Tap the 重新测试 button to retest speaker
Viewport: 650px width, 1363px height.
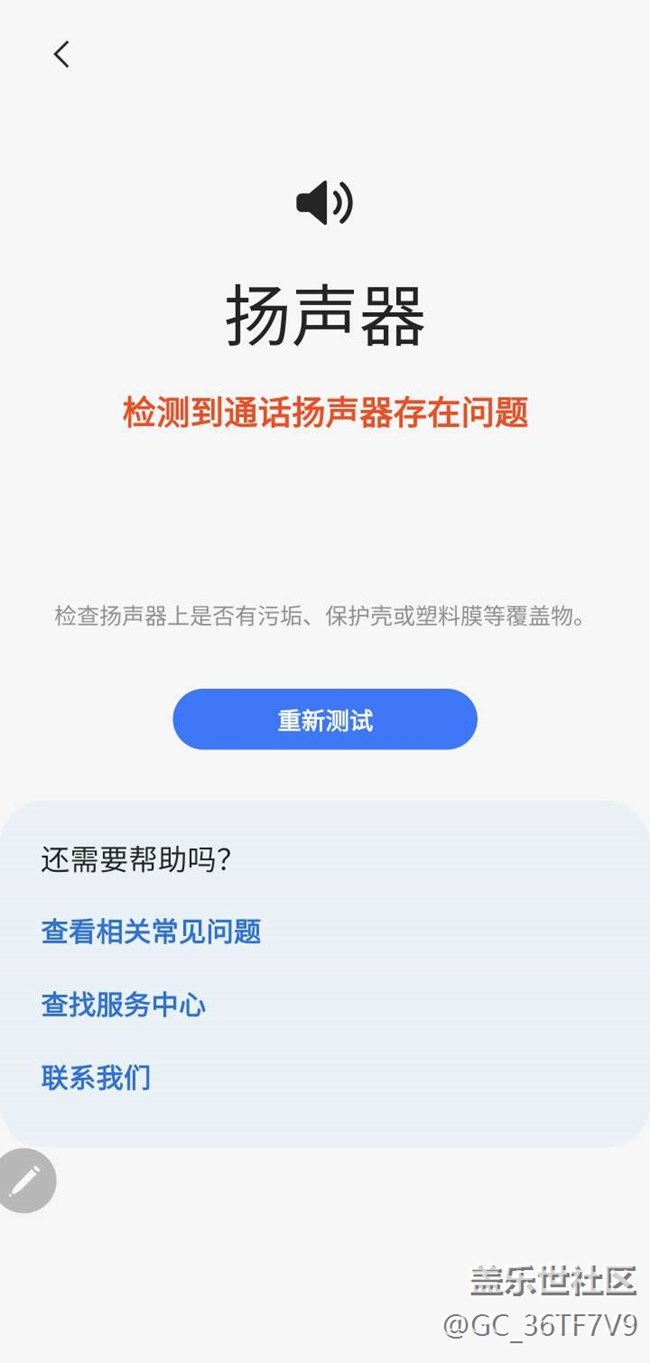pos(325,720)
